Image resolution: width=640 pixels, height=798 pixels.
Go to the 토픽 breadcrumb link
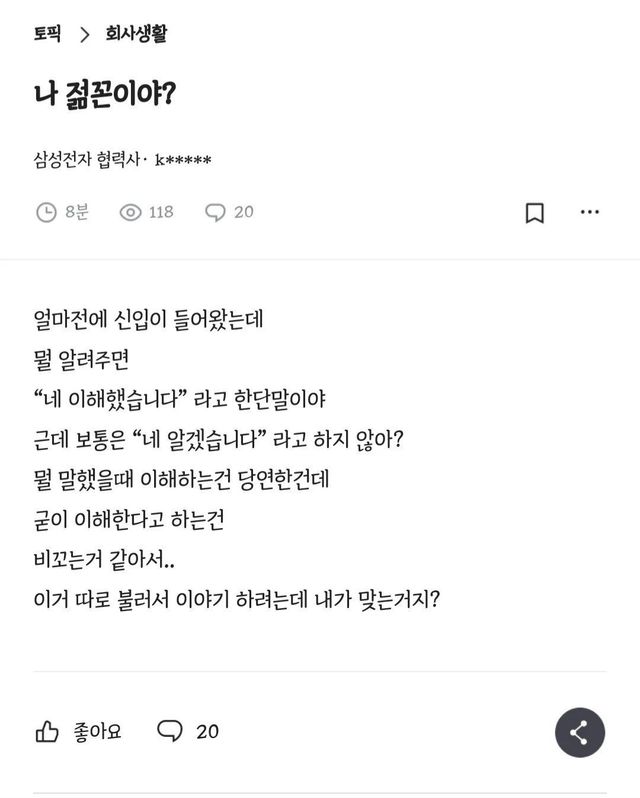(x=47, y=34)
